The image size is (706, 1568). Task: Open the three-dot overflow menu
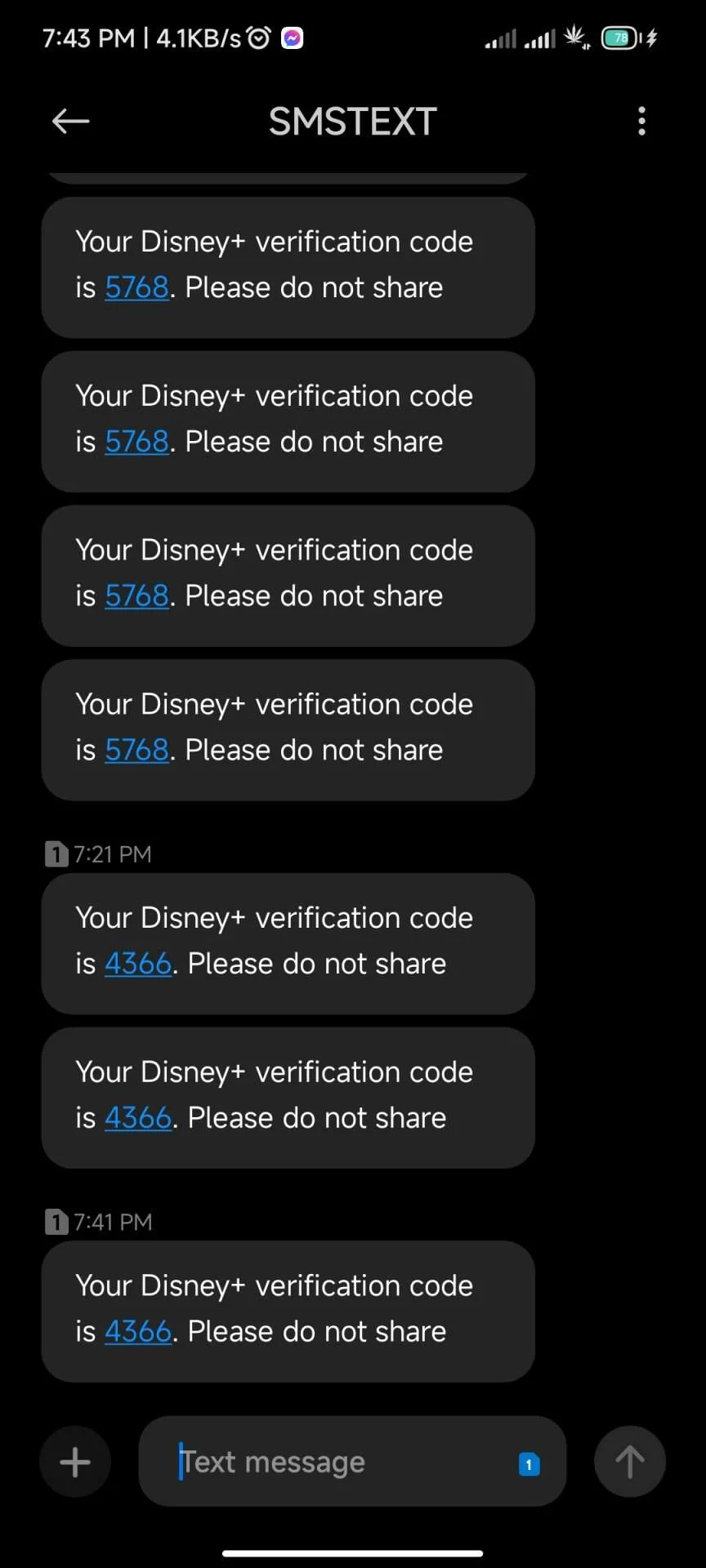point(641,122)
